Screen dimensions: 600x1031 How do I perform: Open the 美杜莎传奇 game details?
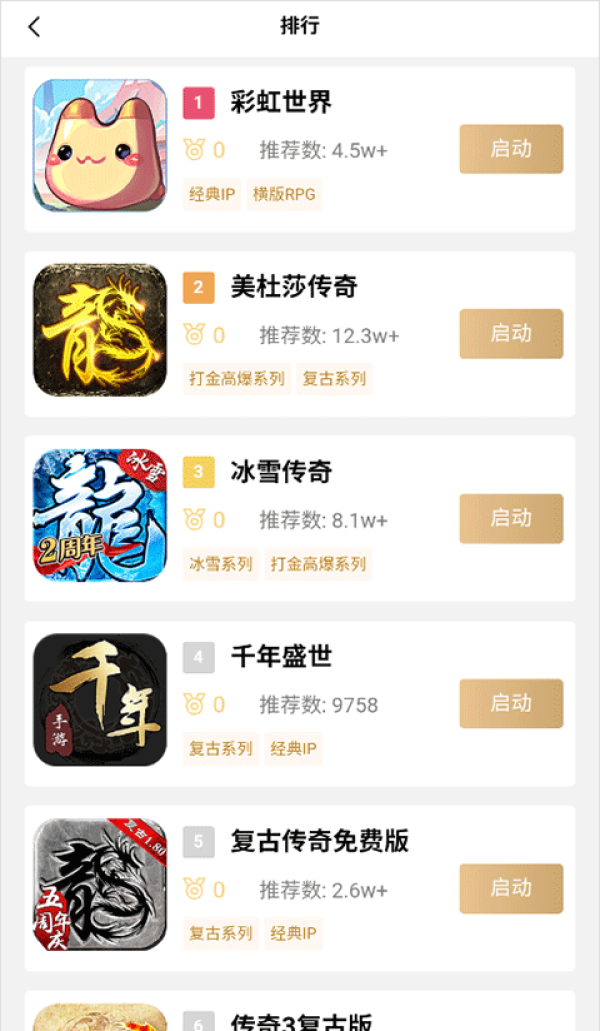pyautogui.click(x=293, y=287)
